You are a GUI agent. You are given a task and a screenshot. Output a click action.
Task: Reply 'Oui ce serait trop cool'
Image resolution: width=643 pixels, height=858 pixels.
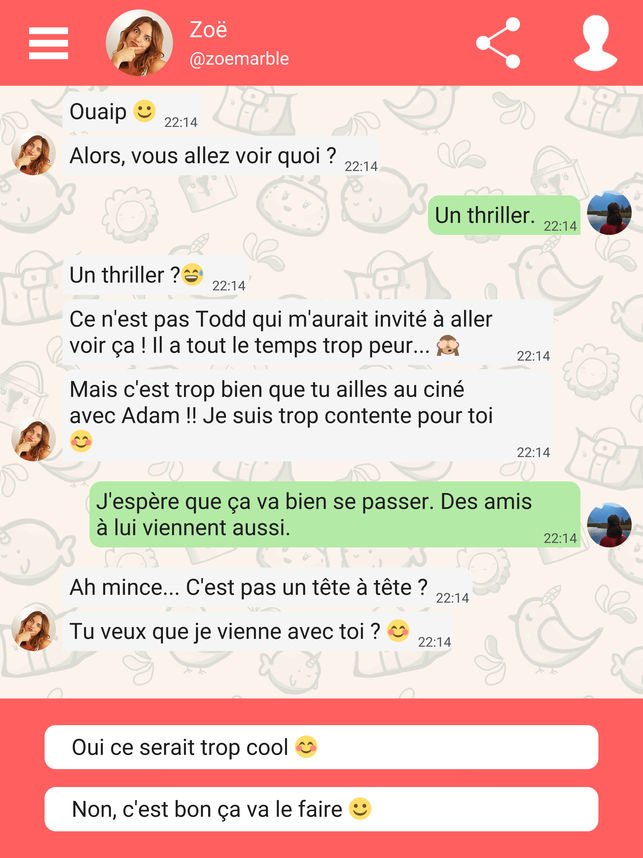point(321,747)
